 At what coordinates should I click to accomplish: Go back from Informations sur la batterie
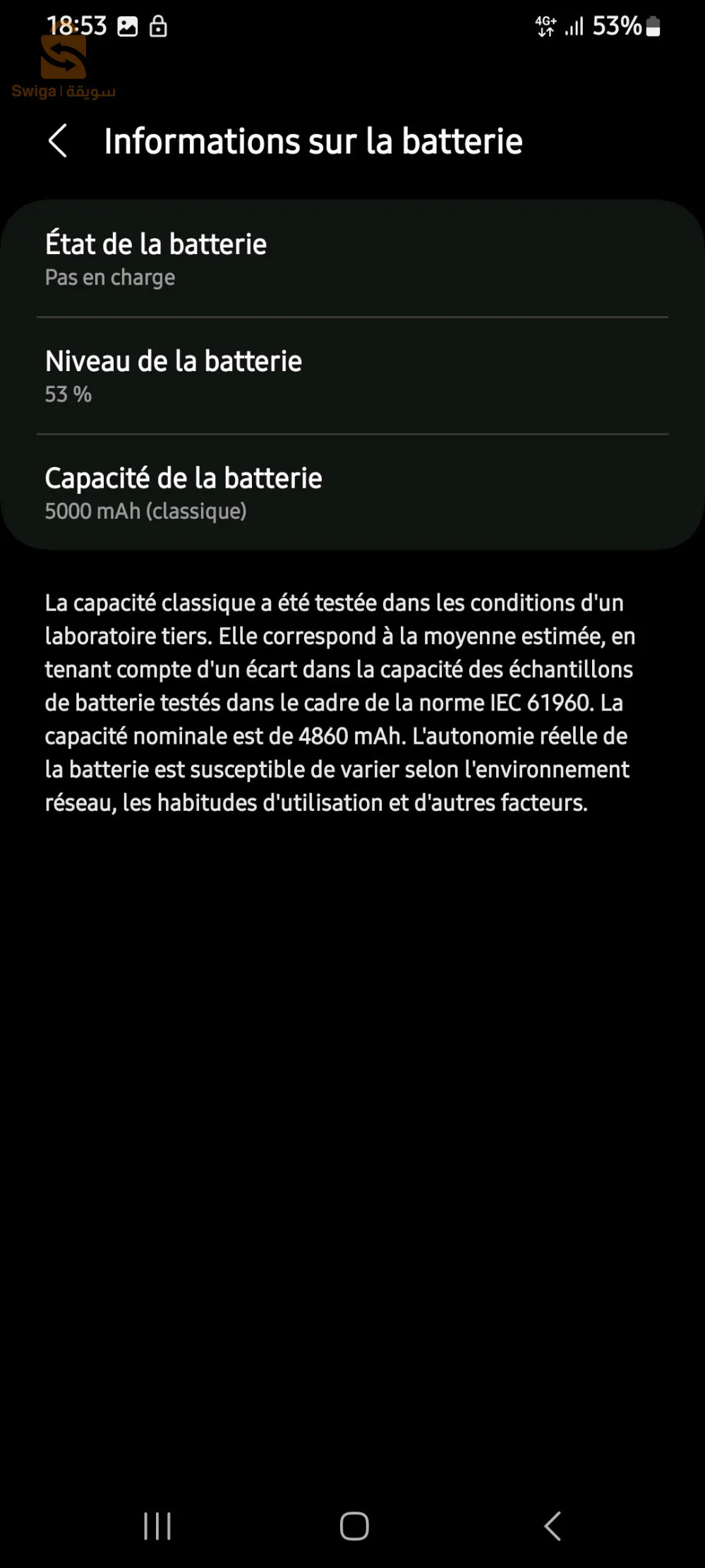[58, 141]
